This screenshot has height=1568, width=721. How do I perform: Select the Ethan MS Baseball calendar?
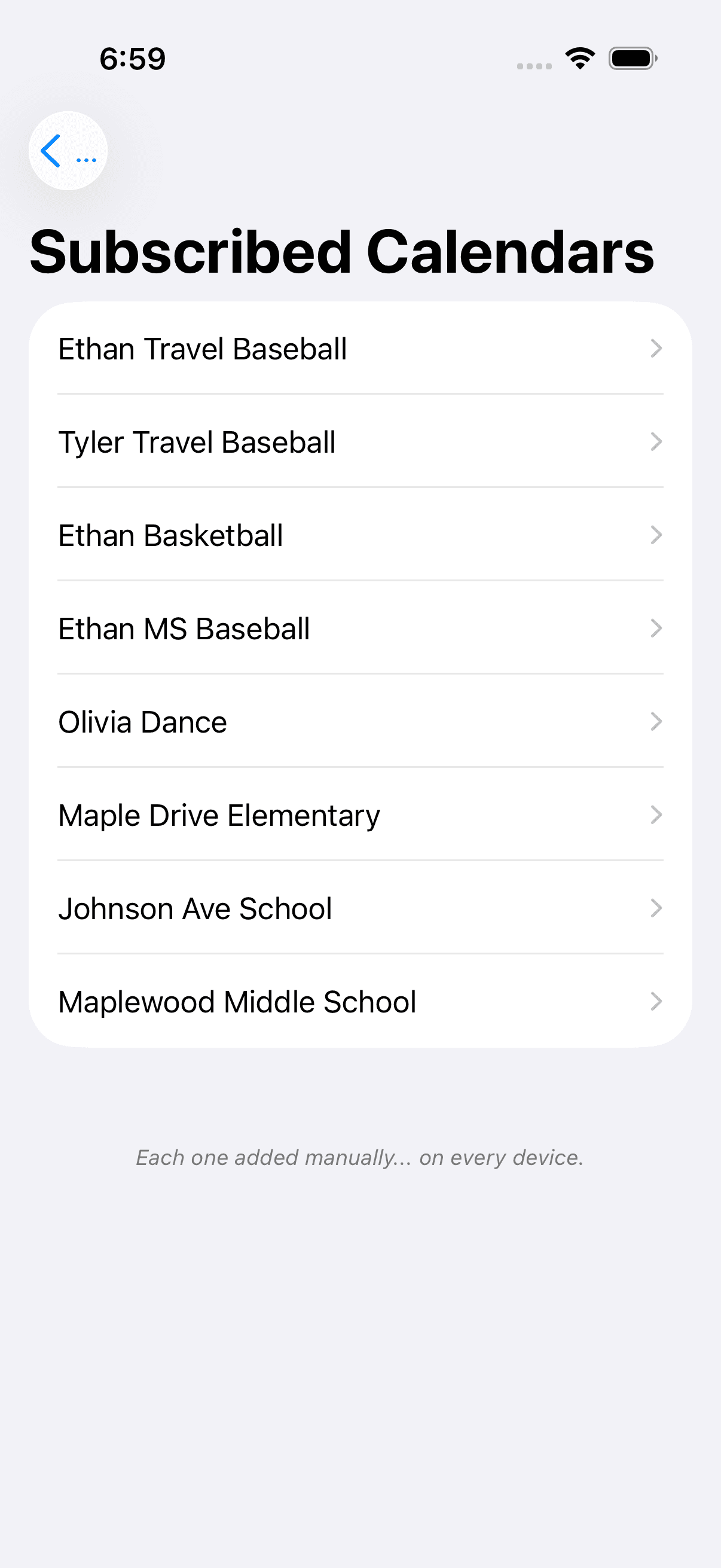[x=184, y=628]
